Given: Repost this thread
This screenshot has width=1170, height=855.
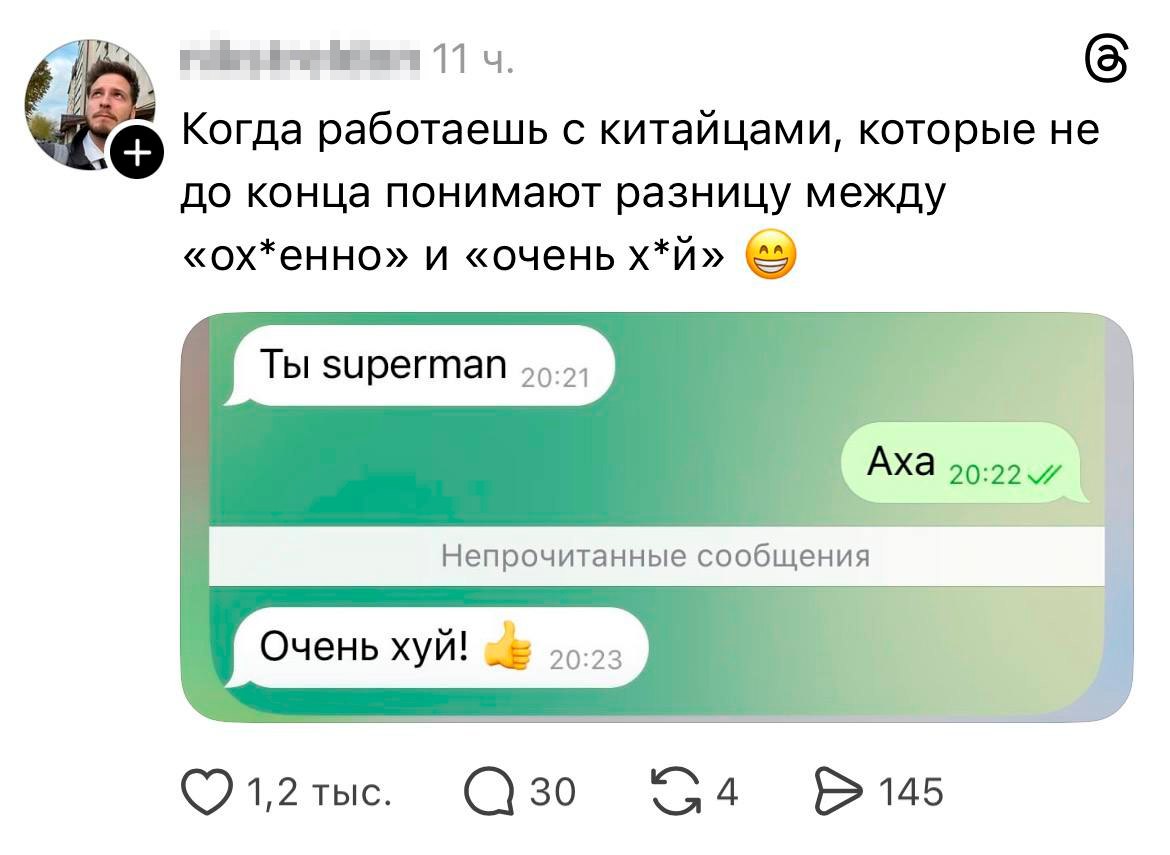Looking at the screenshot, I should pos(675,792).
